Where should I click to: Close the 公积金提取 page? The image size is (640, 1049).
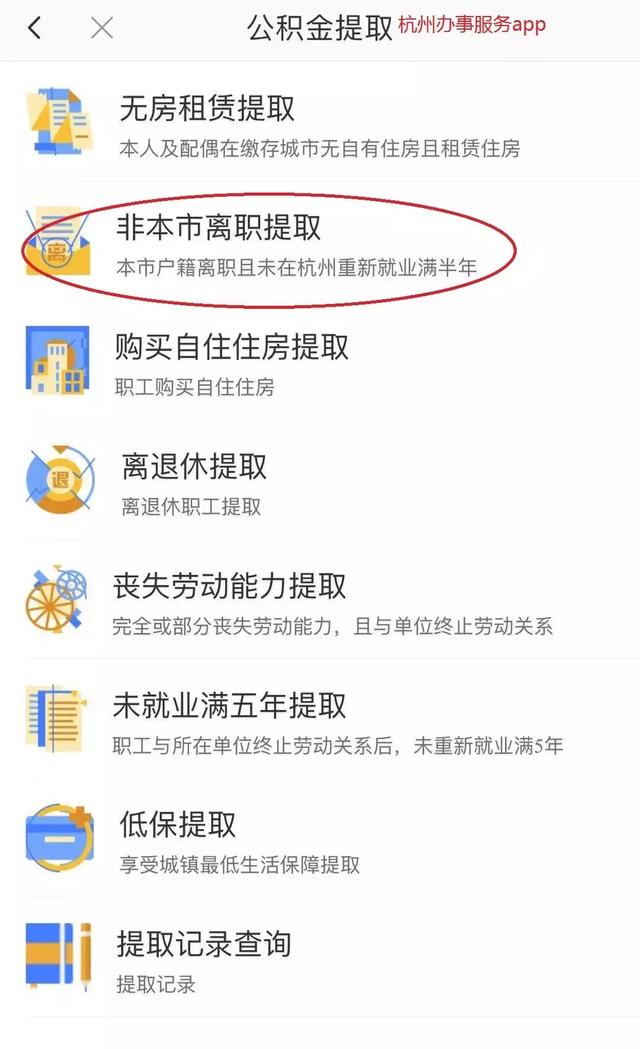point(101,28)
